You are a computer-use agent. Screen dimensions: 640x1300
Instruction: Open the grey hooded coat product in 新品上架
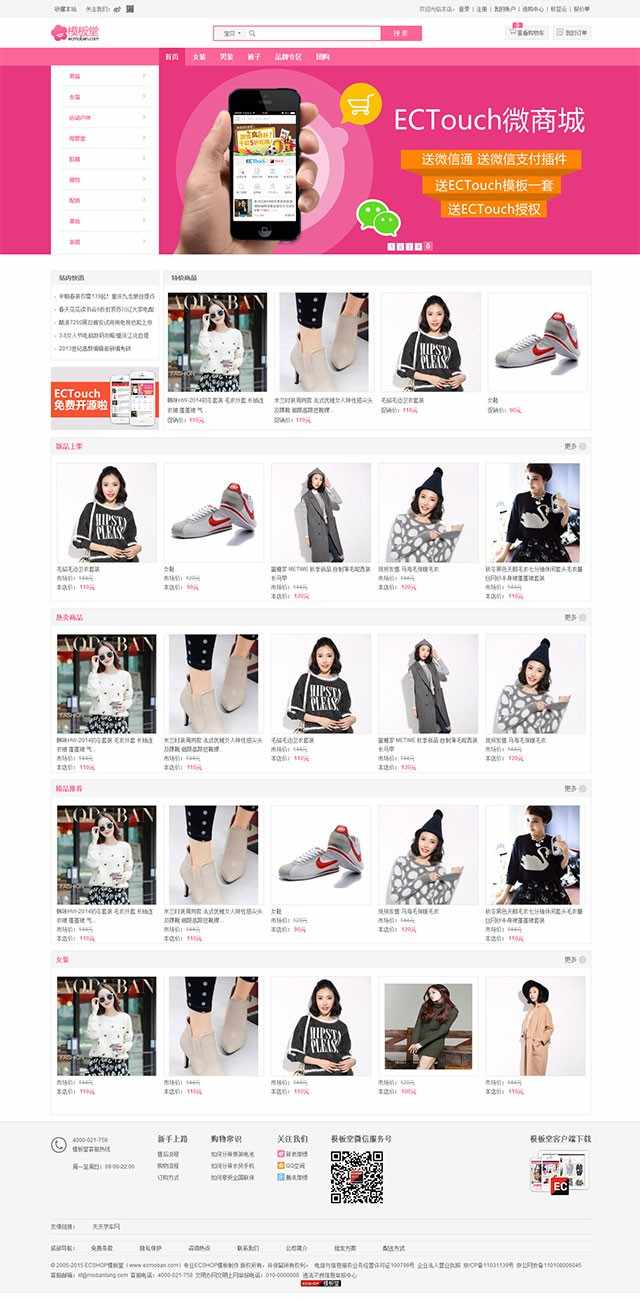[x=320, y=512]
